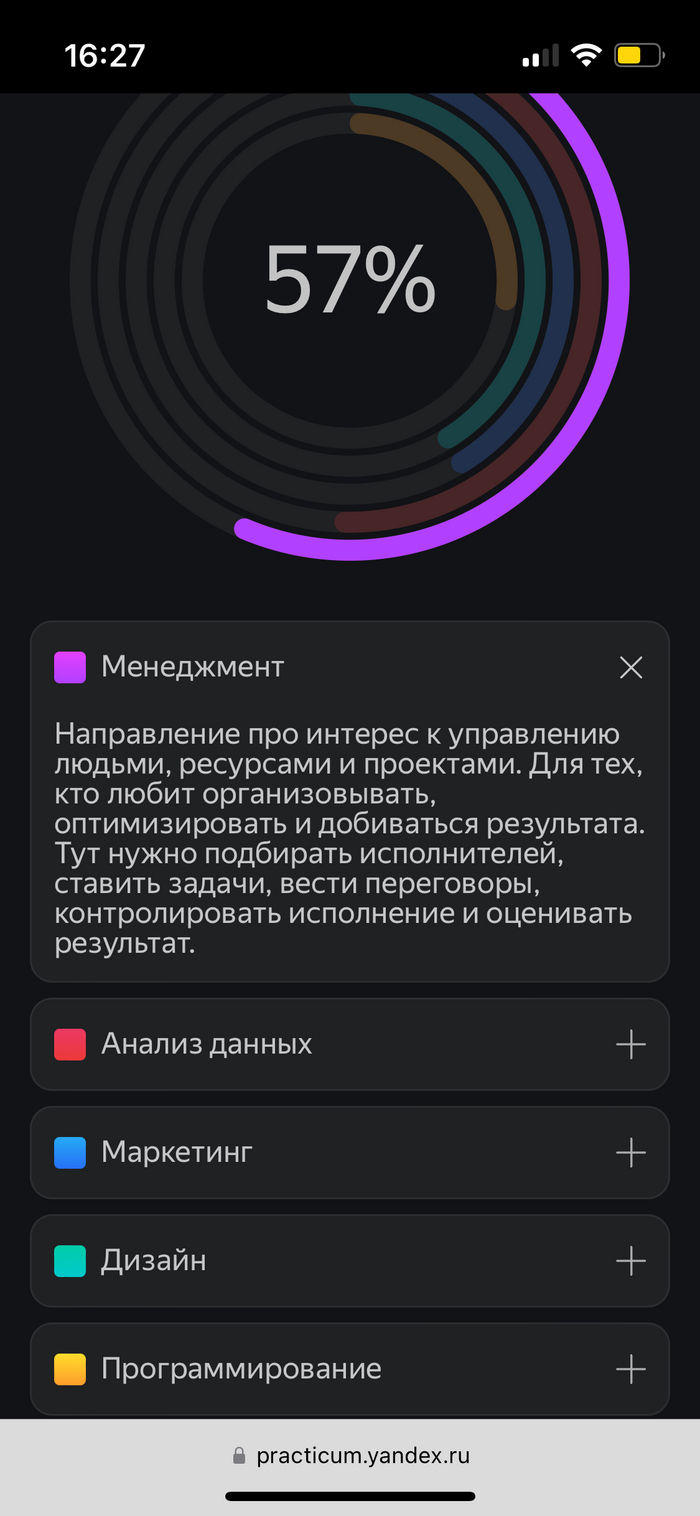This screenshot has width=700, height=1516.
Task: Expand the Анализ данных section
Action: (630, 1045)
